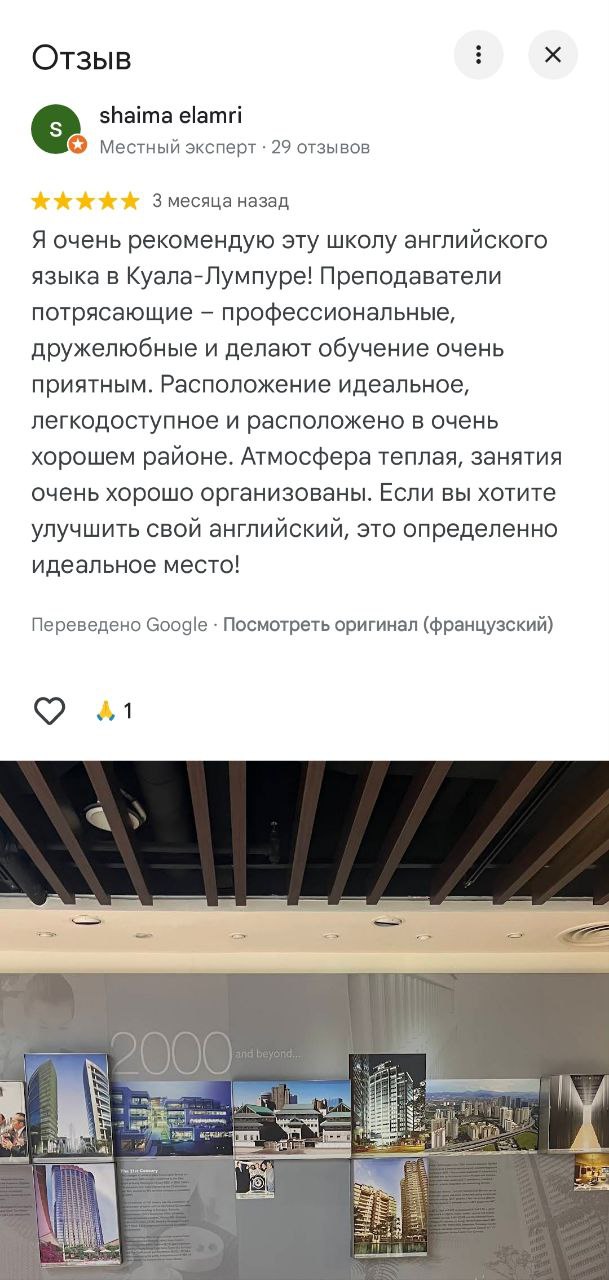Tap the «Посмотреть оригинал (французский)» link

click(x=387, y=625)
